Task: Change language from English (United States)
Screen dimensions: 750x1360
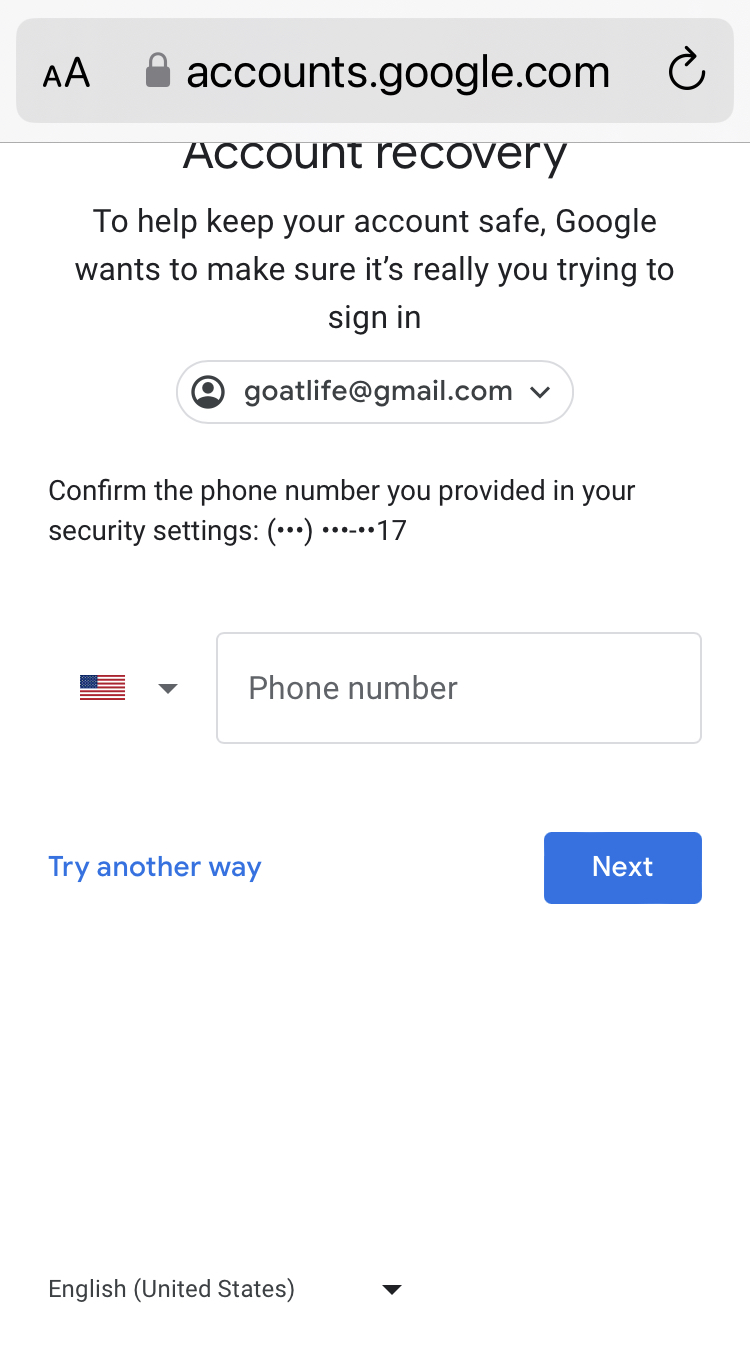Action: coord(225,1289)
